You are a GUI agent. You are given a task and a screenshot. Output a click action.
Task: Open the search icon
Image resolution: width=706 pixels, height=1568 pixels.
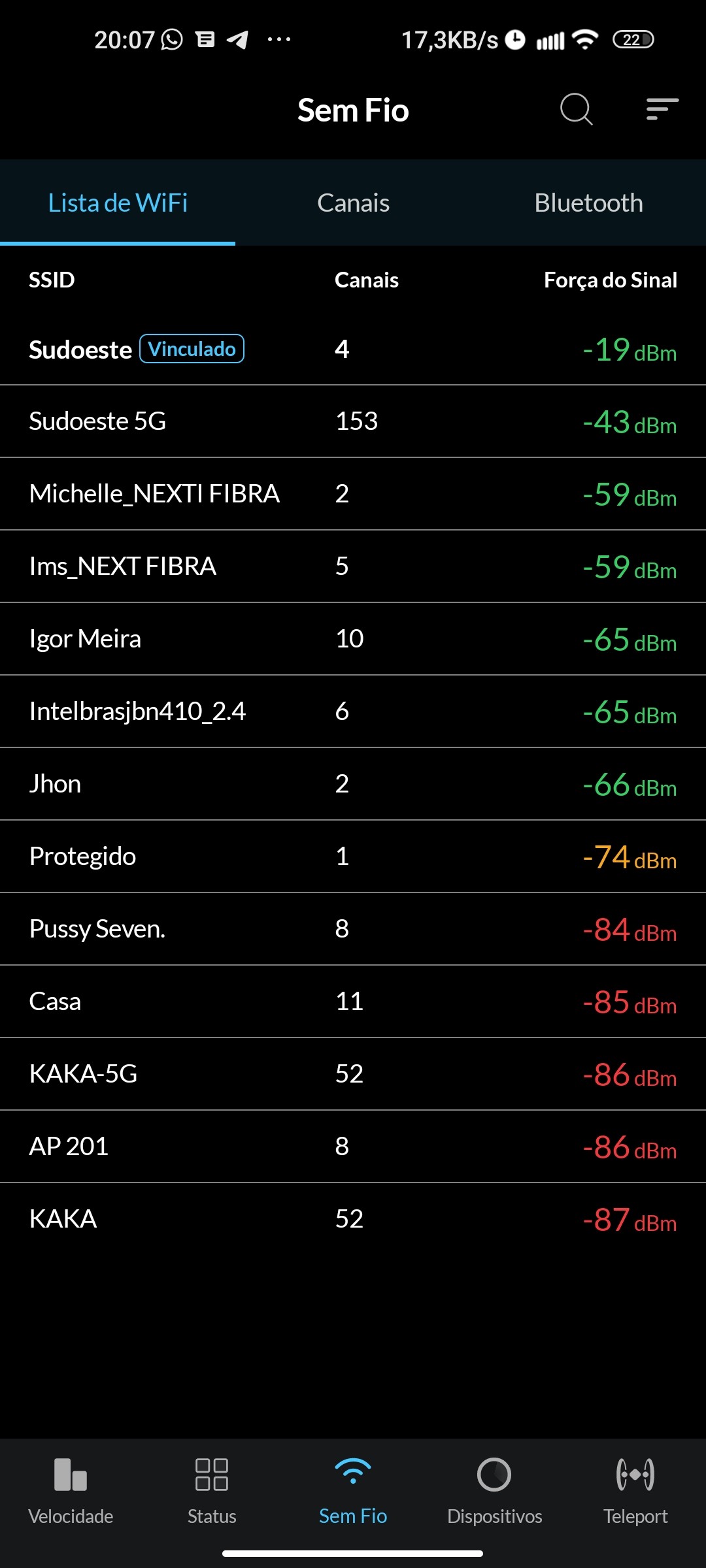[576, 109]
